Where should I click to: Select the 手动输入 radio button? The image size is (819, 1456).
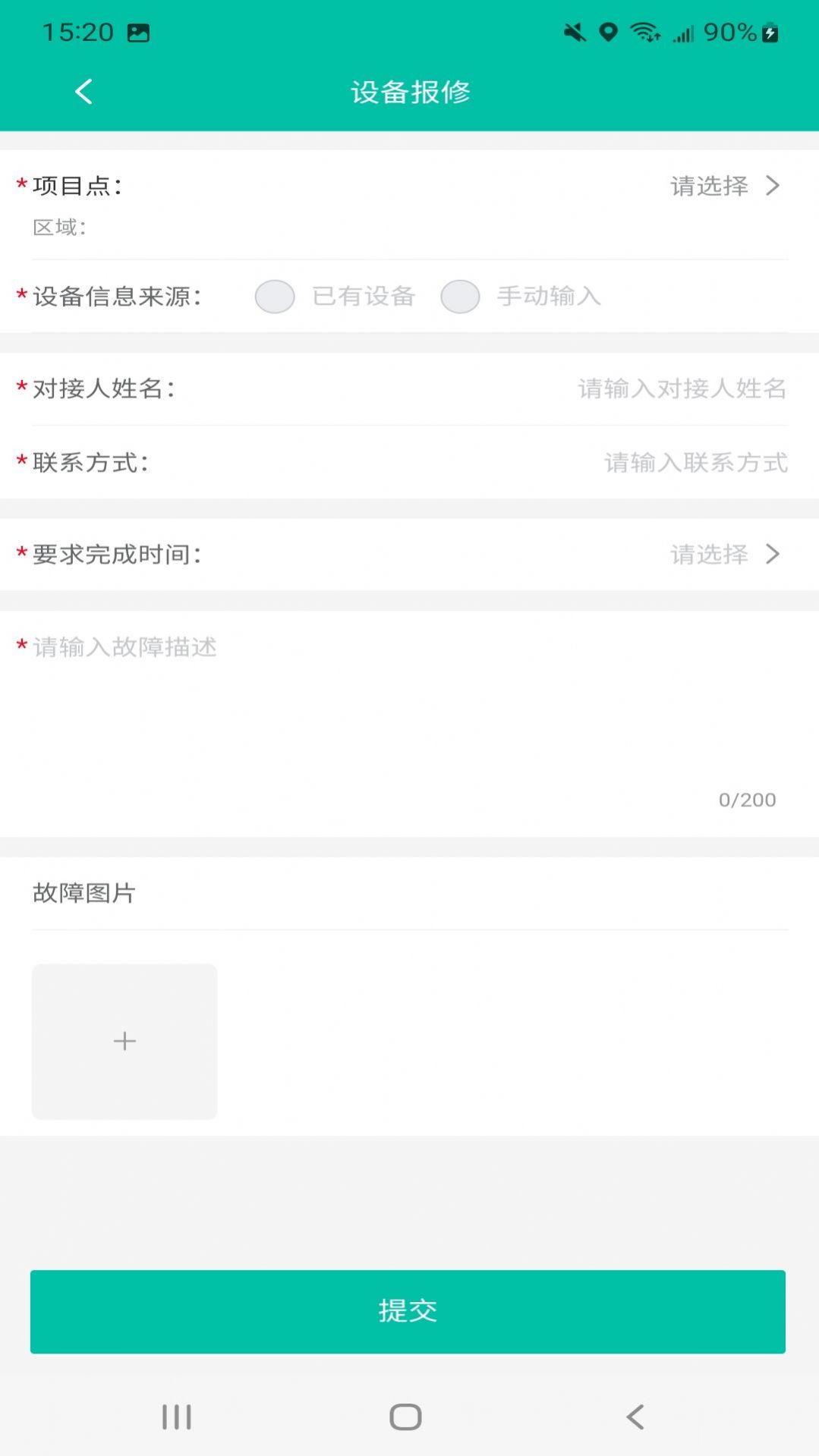[x=461, y=297]
